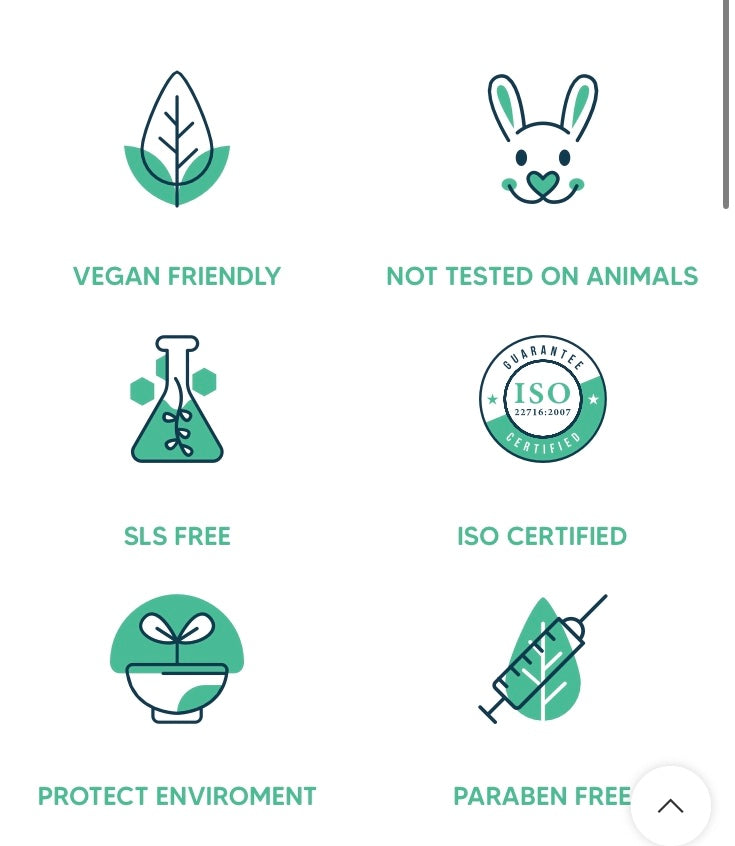Image resolution: width=735 pixels, height=846 pixels.
Task: Tap the scroll-to-top arrow button
Action: 670,806
